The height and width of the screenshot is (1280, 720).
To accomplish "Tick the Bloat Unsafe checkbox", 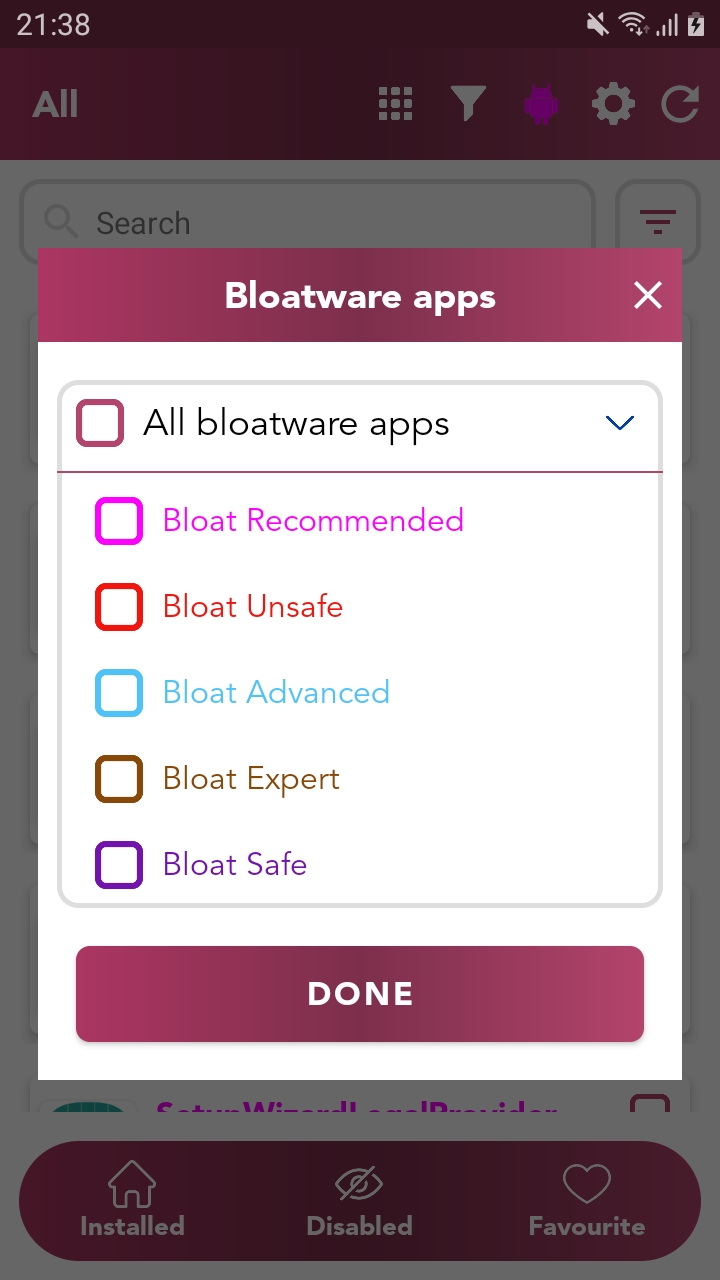I will (119, 607).
